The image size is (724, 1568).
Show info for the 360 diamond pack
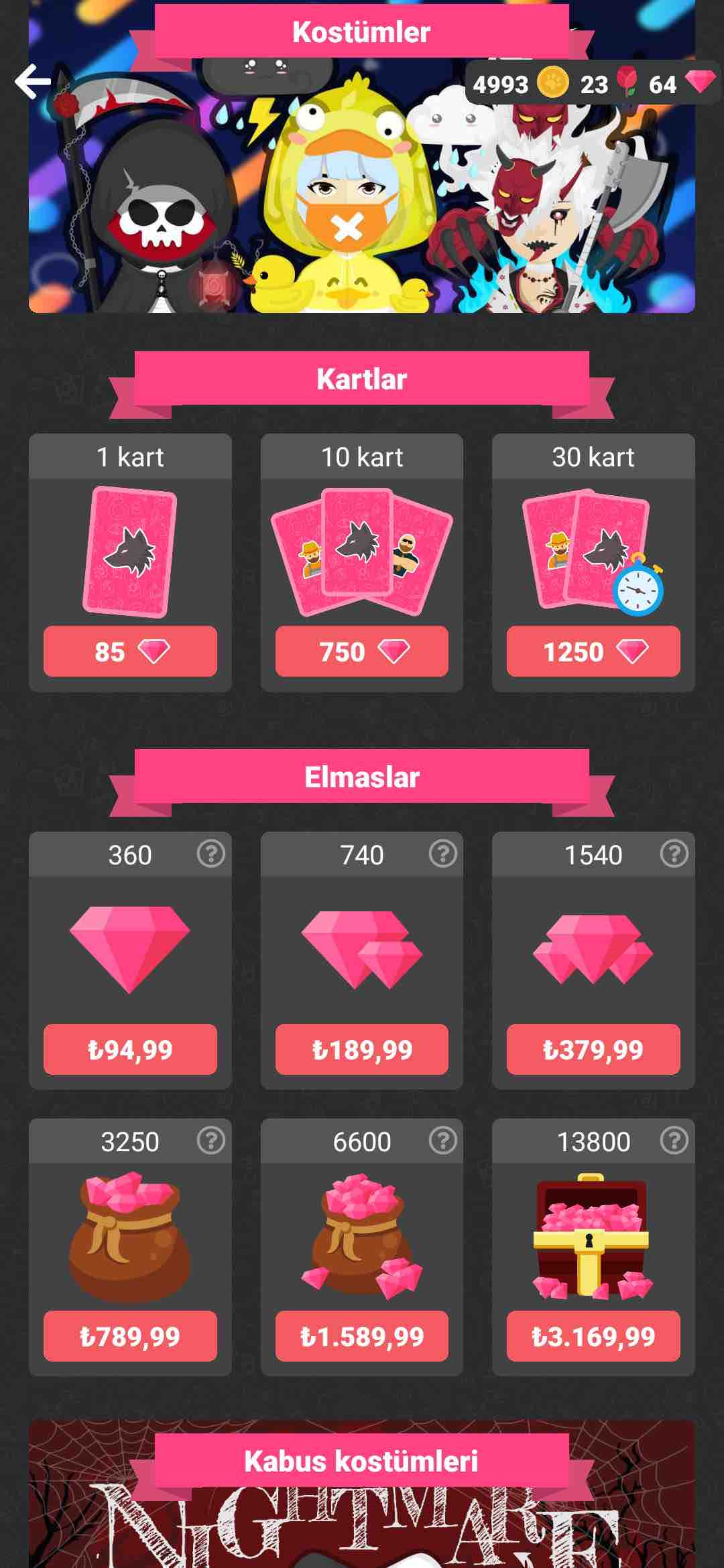pyautogui.click(x=211, y=854)
